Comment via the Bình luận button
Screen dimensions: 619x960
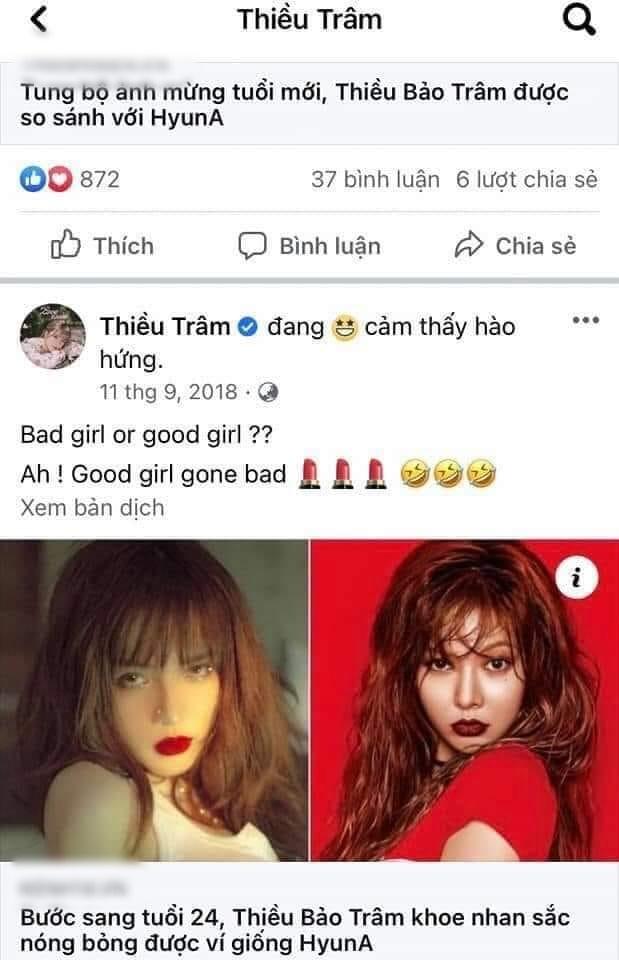click(x=309, y=245)
